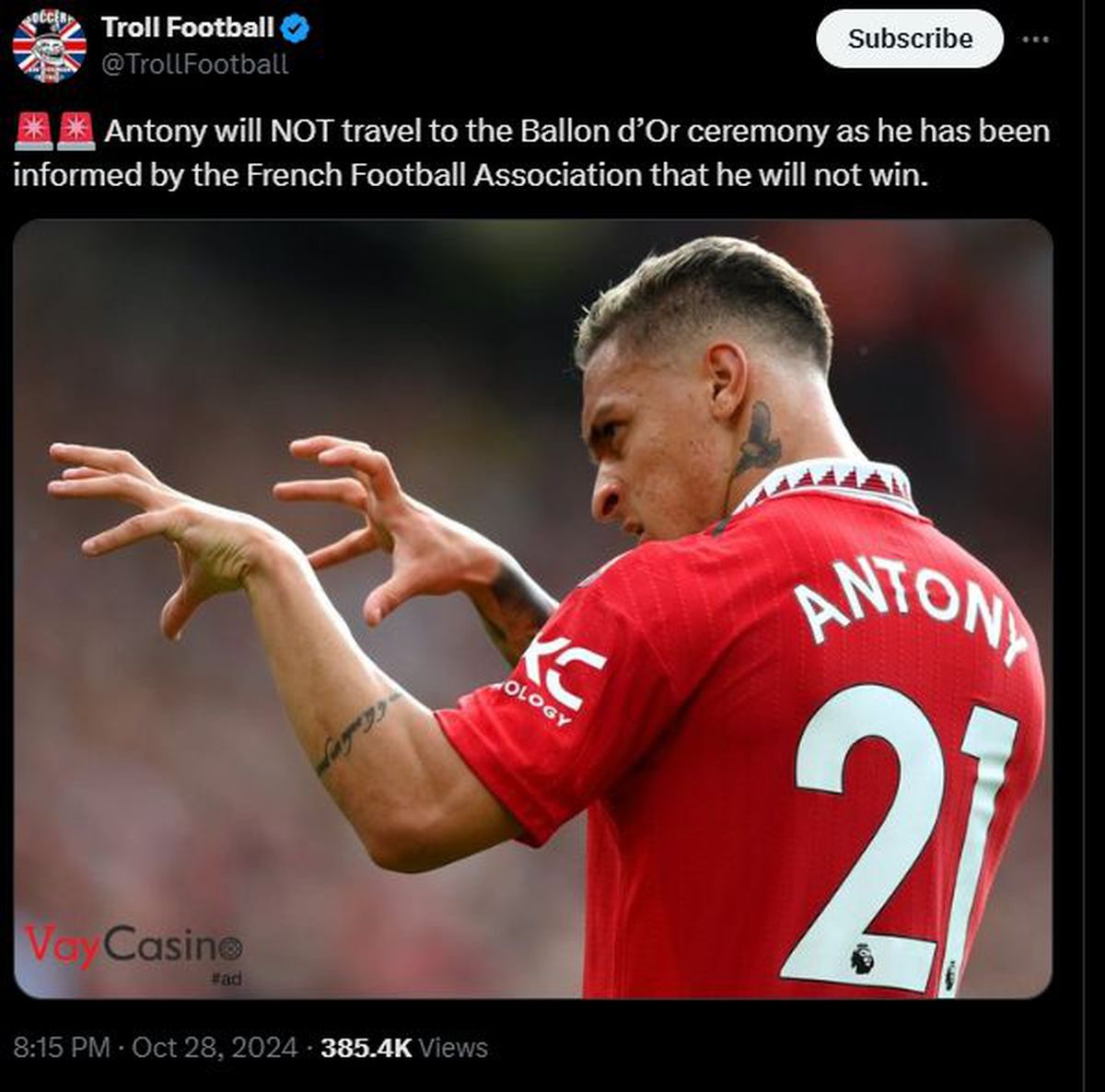This screenshot has height=1092, width=1105.
Task: Open Troll Football's profile picture
Action: [49, 44]
